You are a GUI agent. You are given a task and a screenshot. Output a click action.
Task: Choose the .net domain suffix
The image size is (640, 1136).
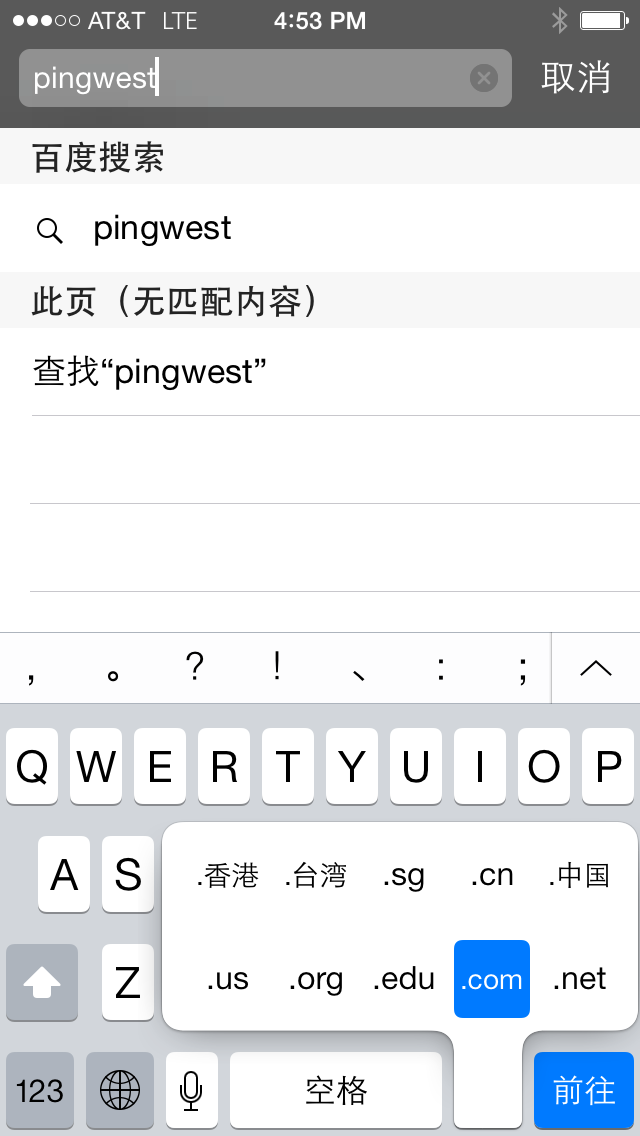click(580, 979)
